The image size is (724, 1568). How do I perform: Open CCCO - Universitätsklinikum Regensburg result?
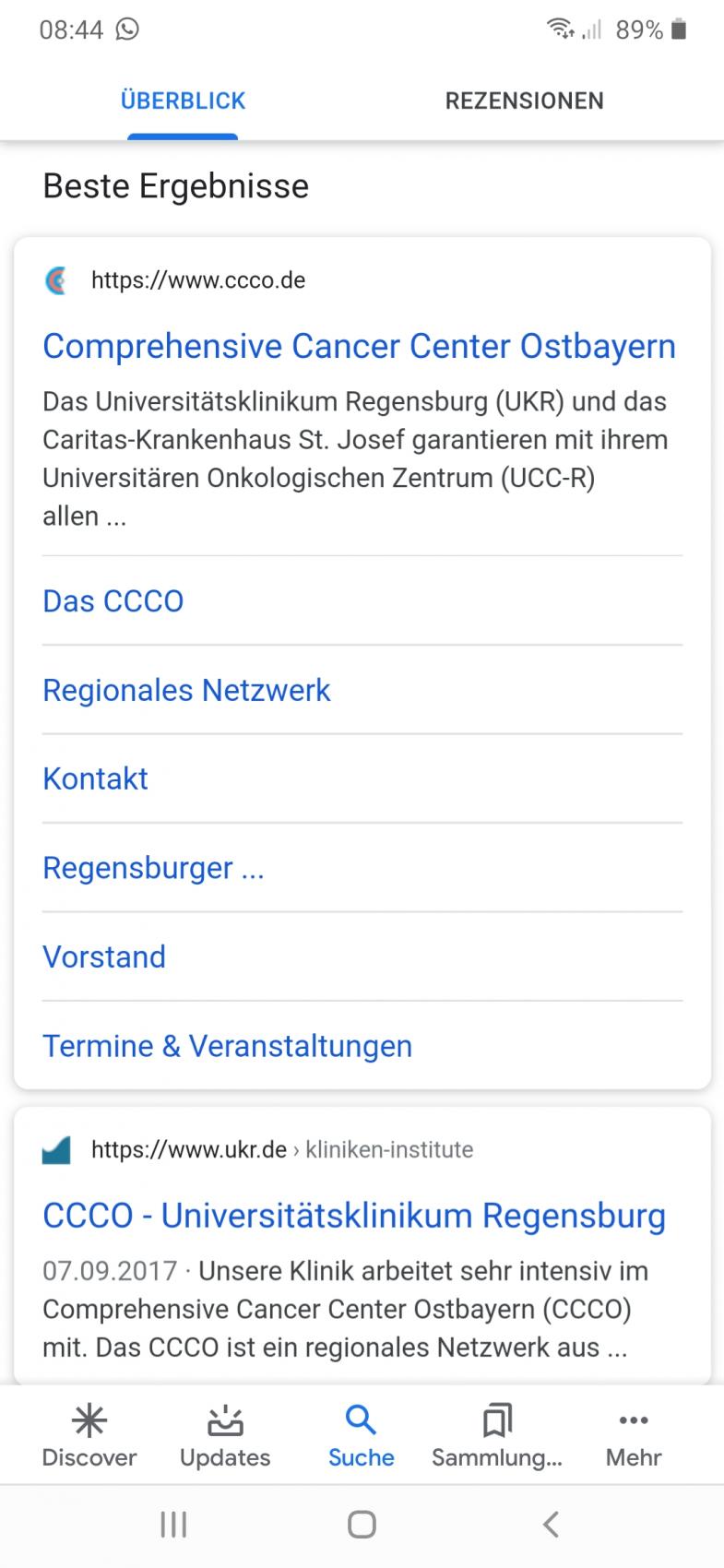click(x=353, y=1216)
